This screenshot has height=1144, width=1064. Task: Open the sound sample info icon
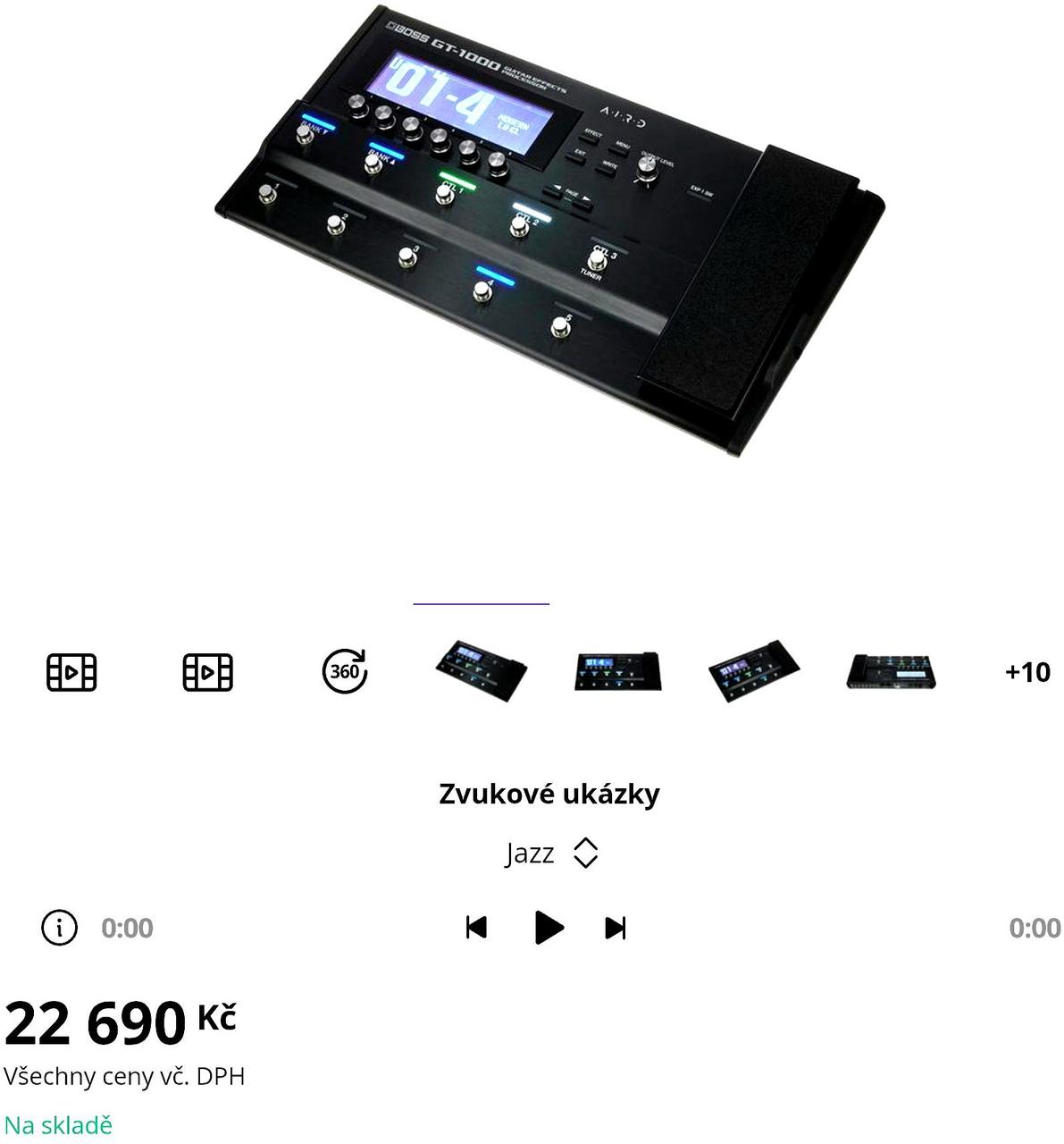point(60,928)
